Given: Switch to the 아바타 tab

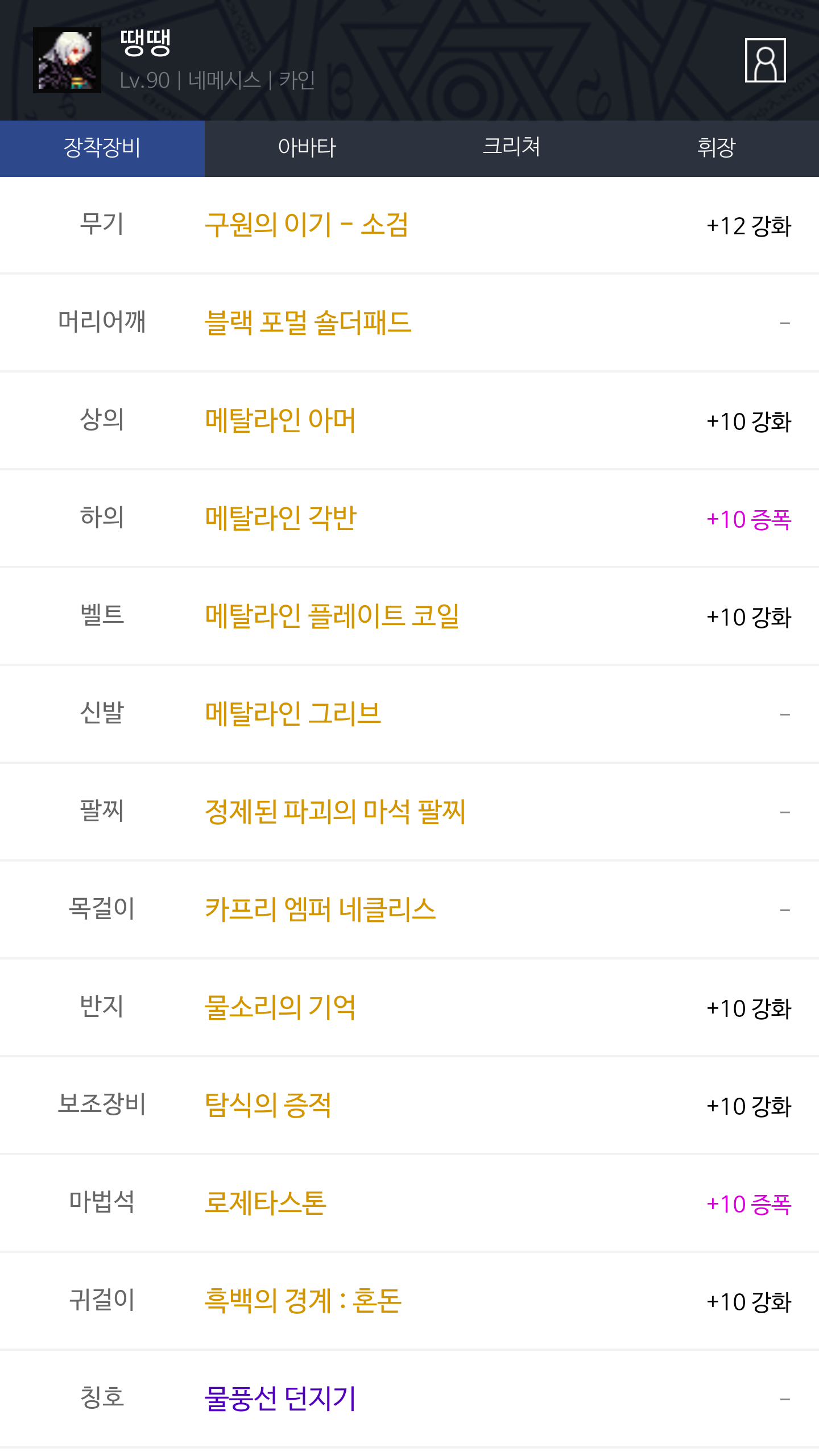Looking at the screenshot, I should coord(307,148).
